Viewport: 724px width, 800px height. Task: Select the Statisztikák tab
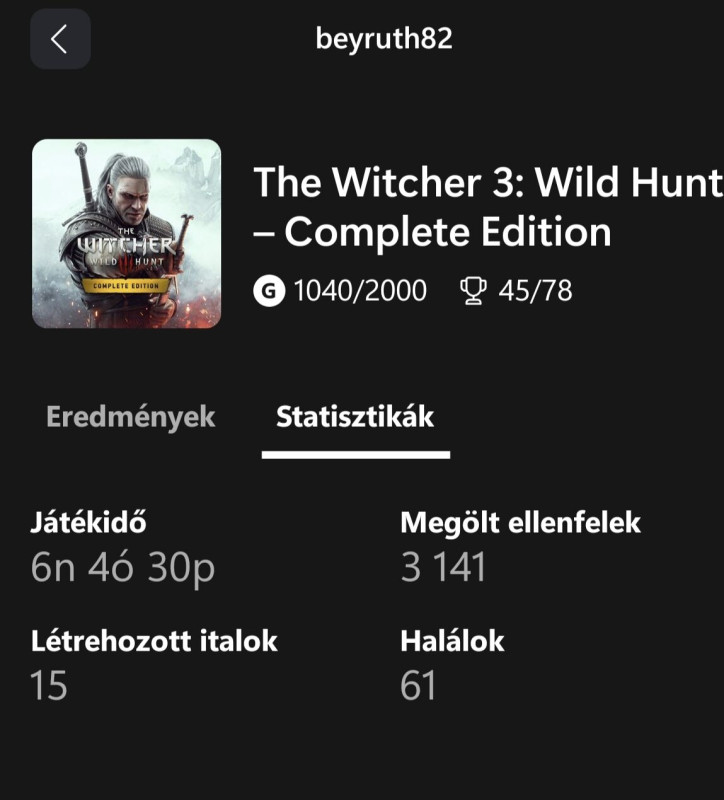point(355,417)
